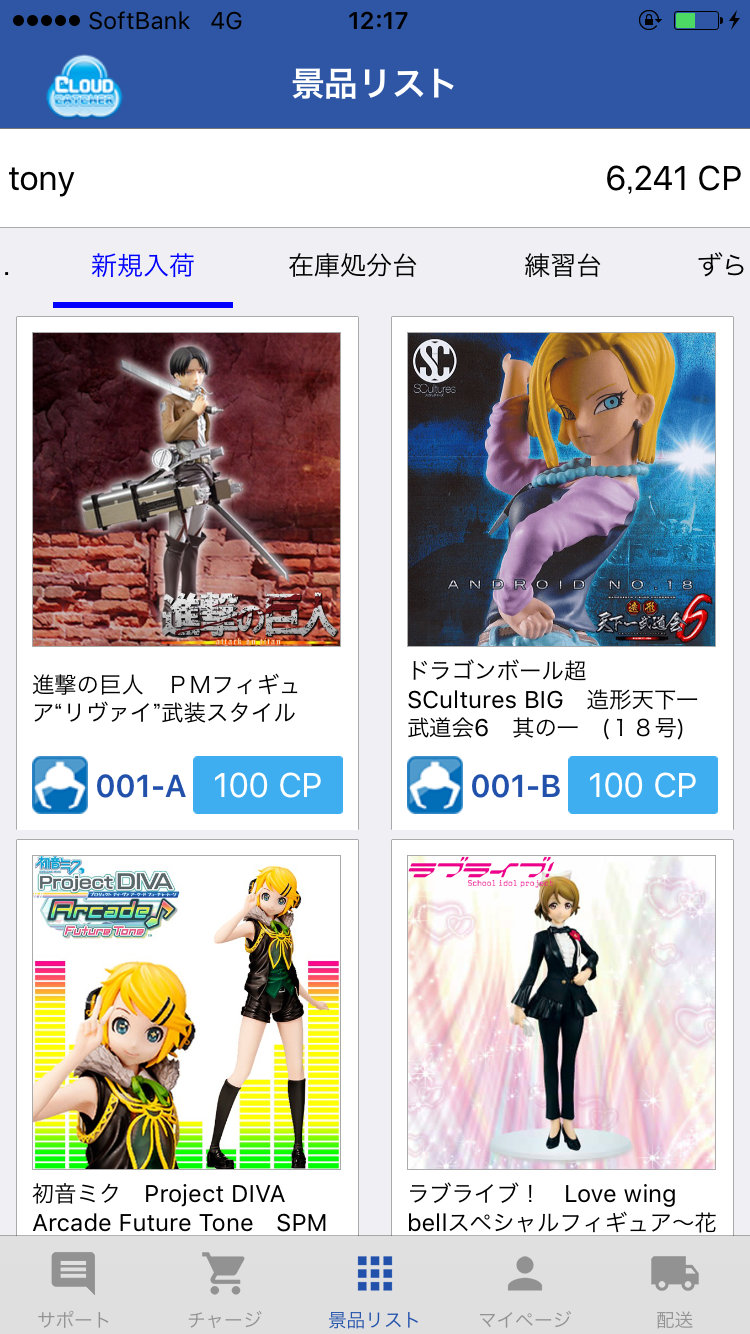Image resolution: width=750 pixels, height=1334 pixels.
Task: Switch to the 在庫処分台 tab
Action: tap(352, 266)
